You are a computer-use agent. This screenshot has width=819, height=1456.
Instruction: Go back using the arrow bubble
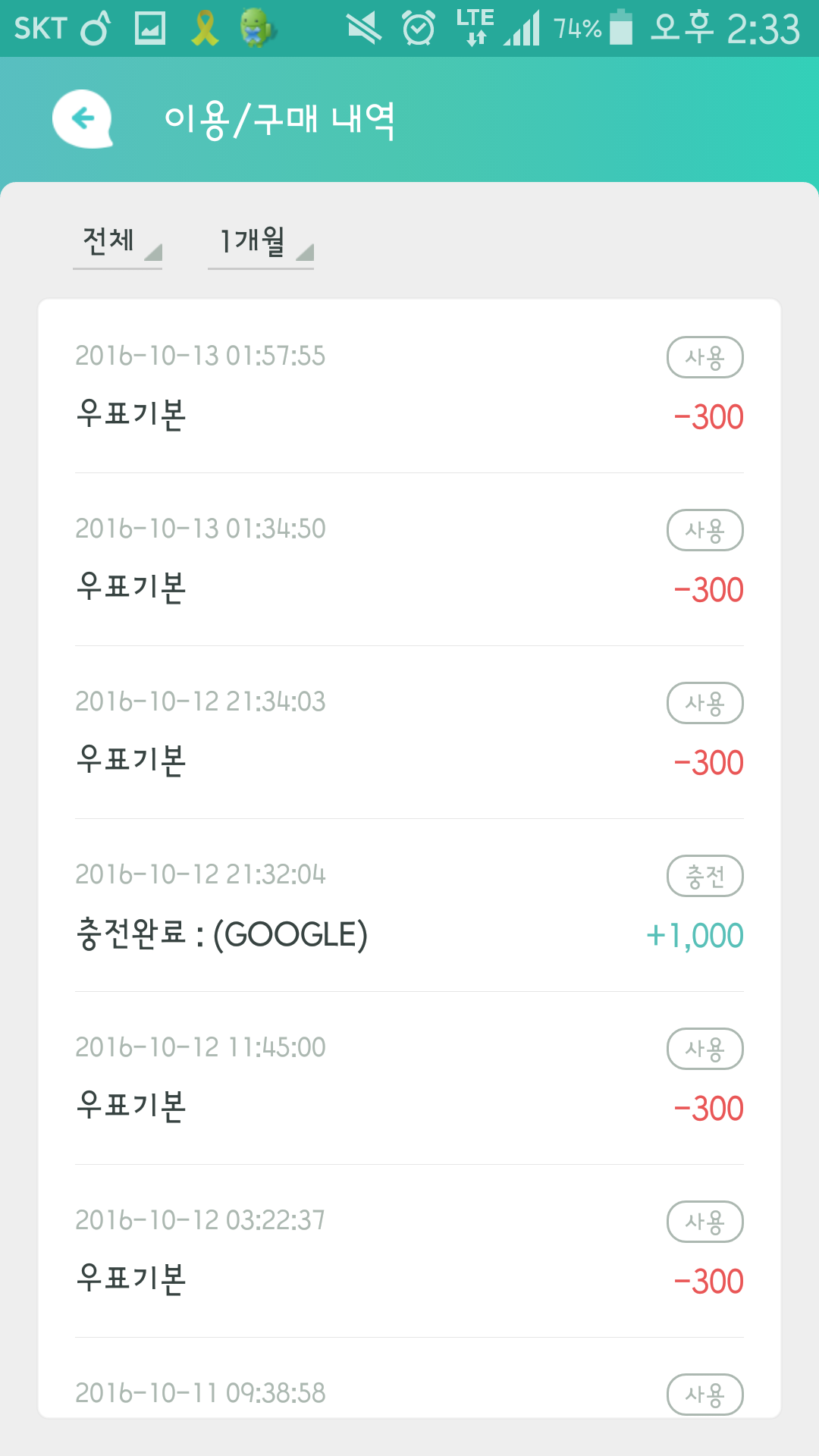(83, 118)
